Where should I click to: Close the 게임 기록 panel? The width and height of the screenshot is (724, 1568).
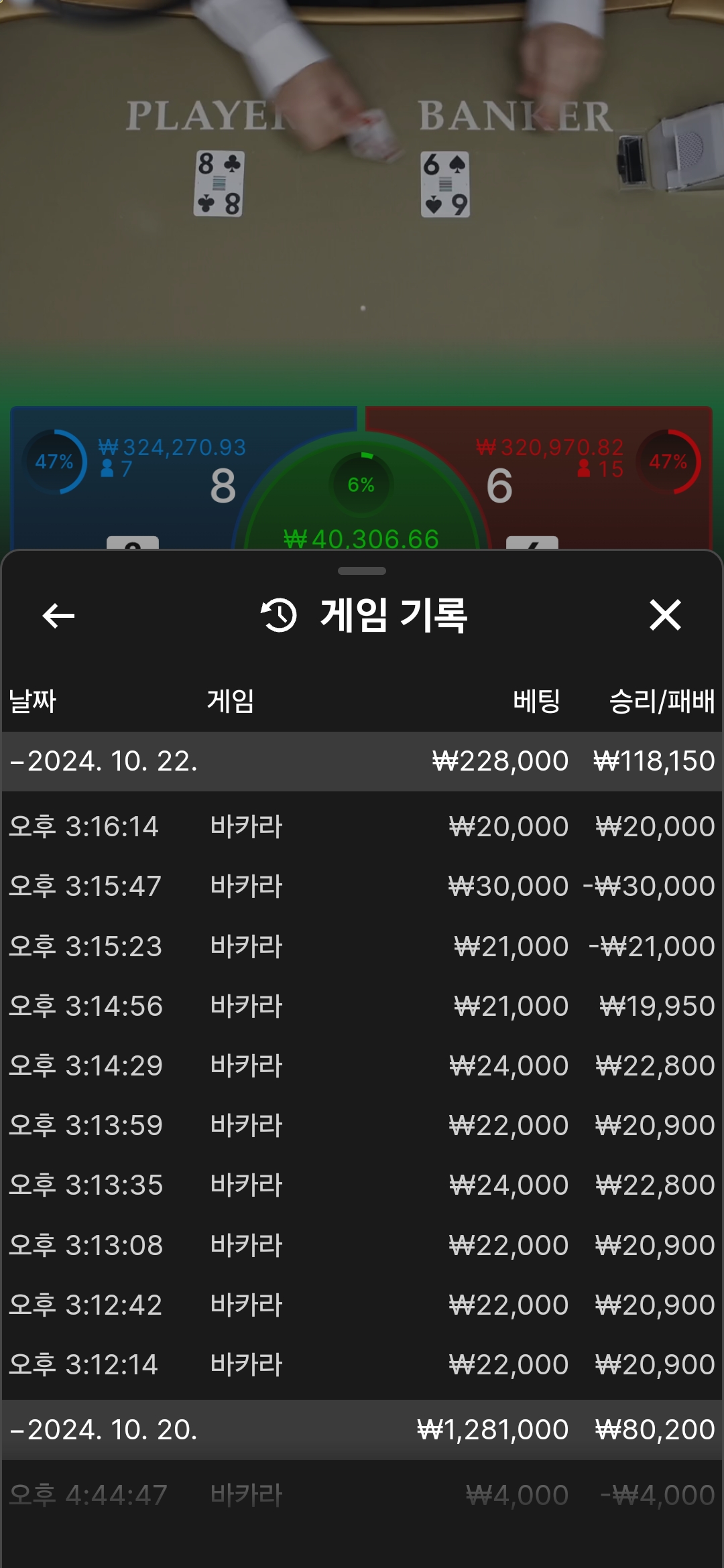pos(665,615)
